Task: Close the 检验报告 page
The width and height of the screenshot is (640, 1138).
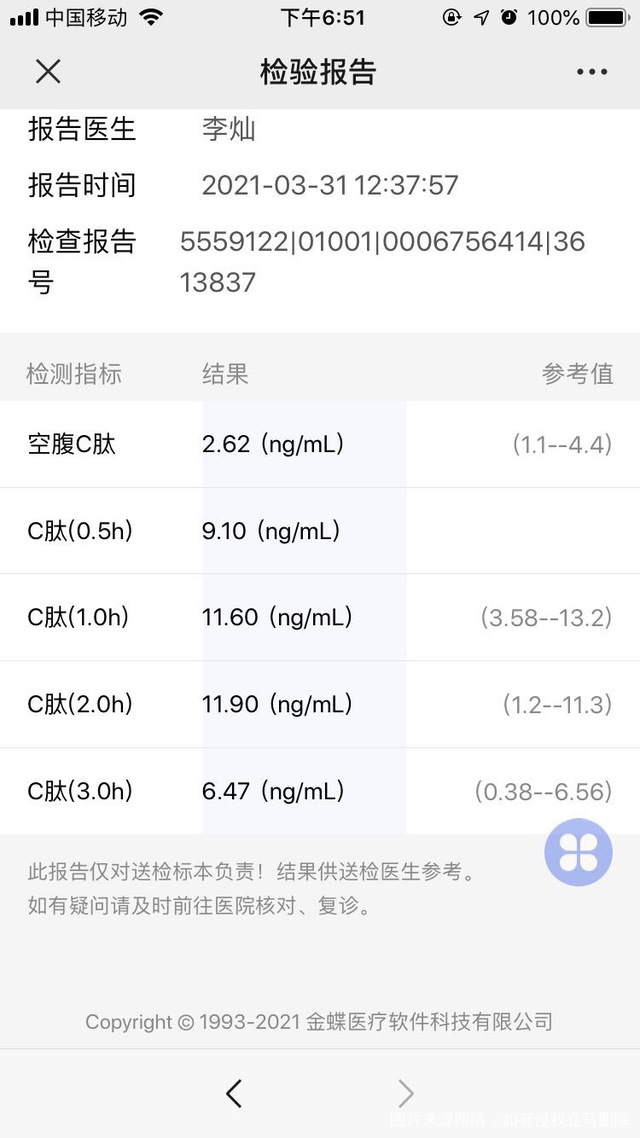Action: click(48, 71)
